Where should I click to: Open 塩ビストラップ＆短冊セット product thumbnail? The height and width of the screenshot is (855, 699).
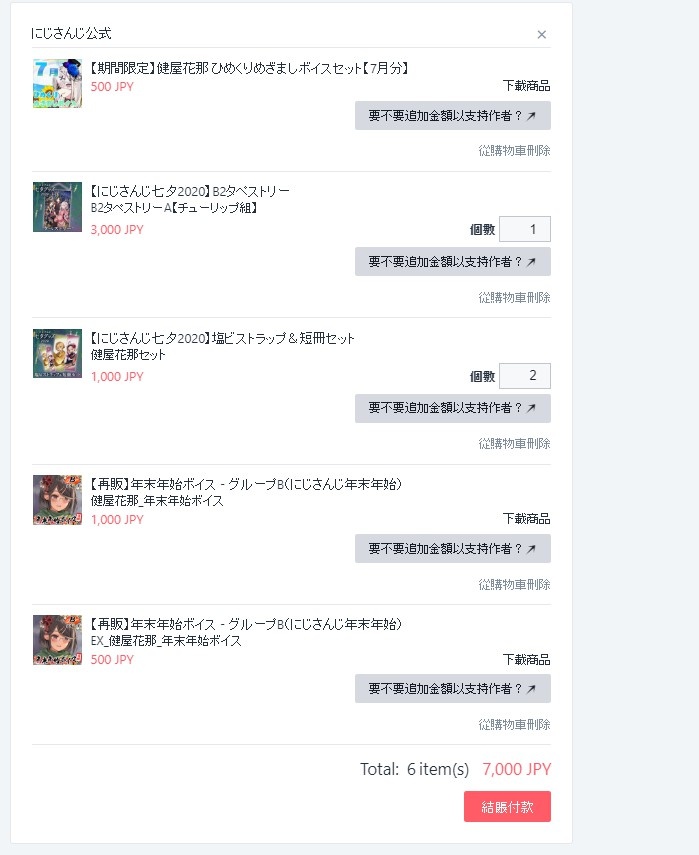point(57,353)
